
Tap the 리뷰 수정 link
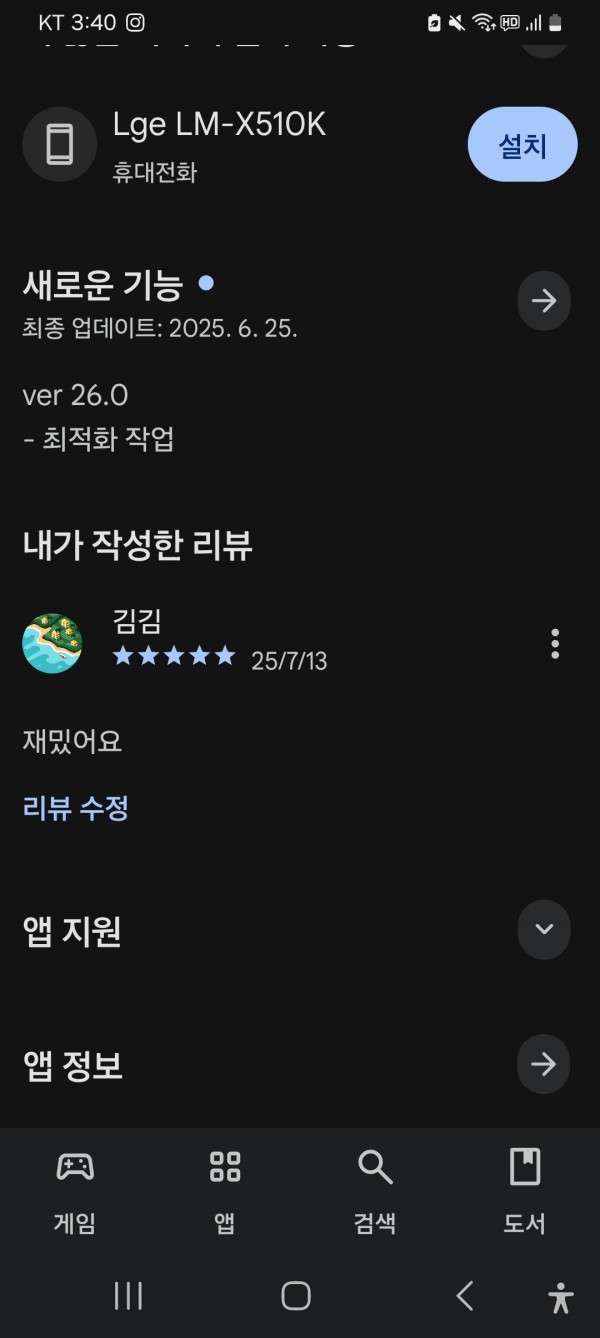click(x=76, y=808)
